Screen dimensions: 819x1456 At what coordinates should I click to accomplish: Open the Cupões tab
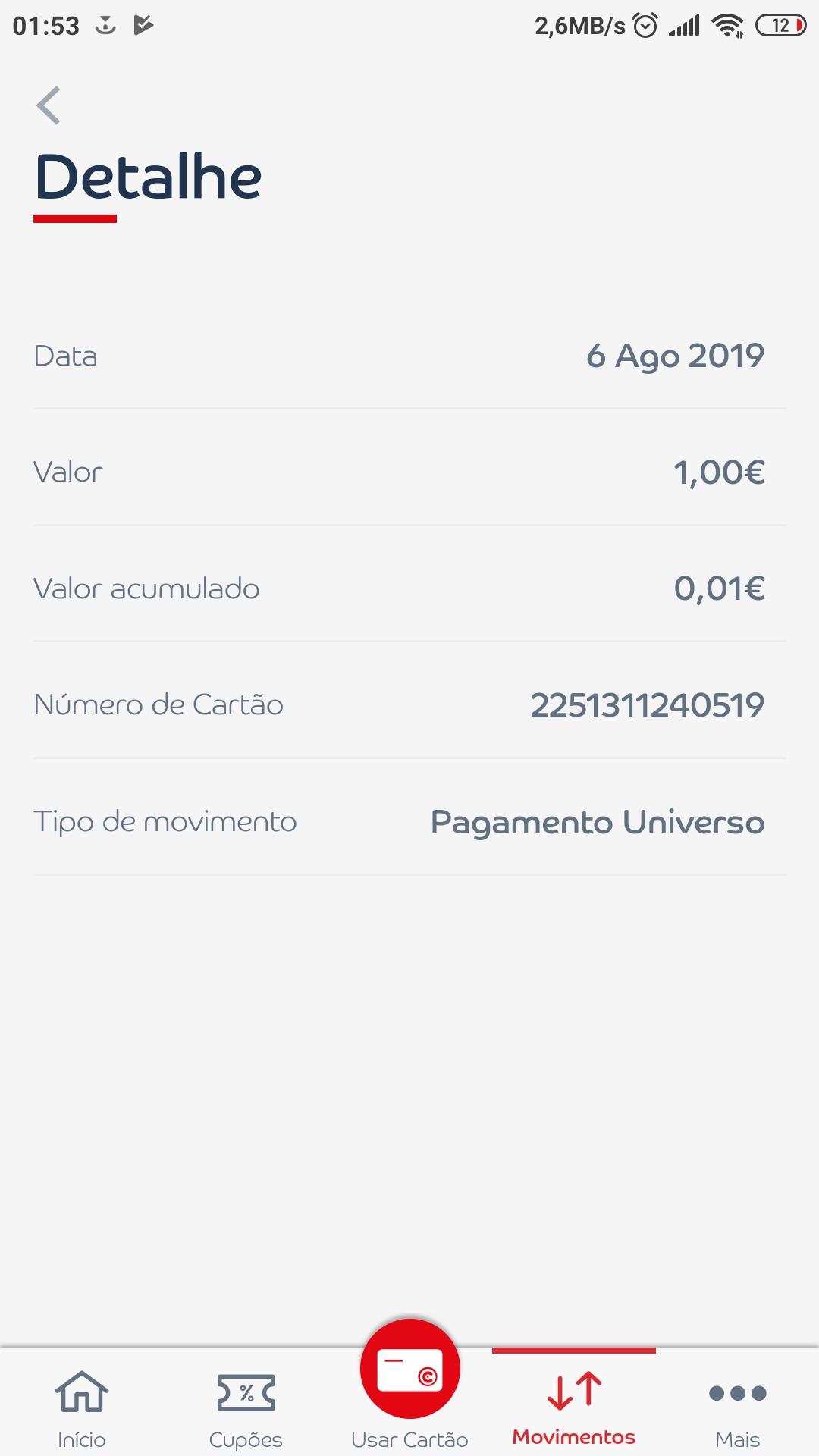246,1407
